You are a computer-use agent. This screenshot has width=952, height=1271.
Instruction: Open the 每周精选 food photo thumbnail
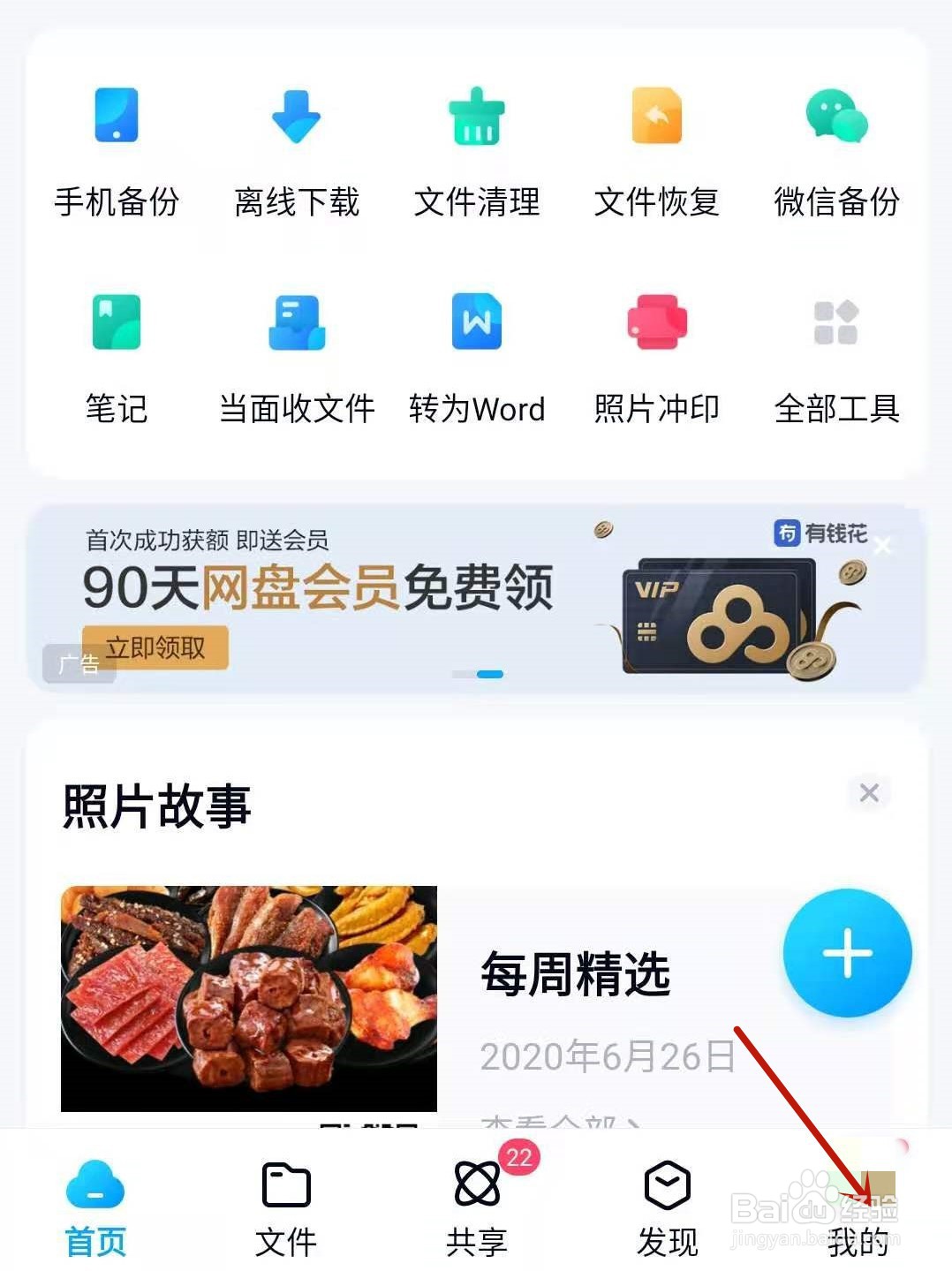click(250, 996)
